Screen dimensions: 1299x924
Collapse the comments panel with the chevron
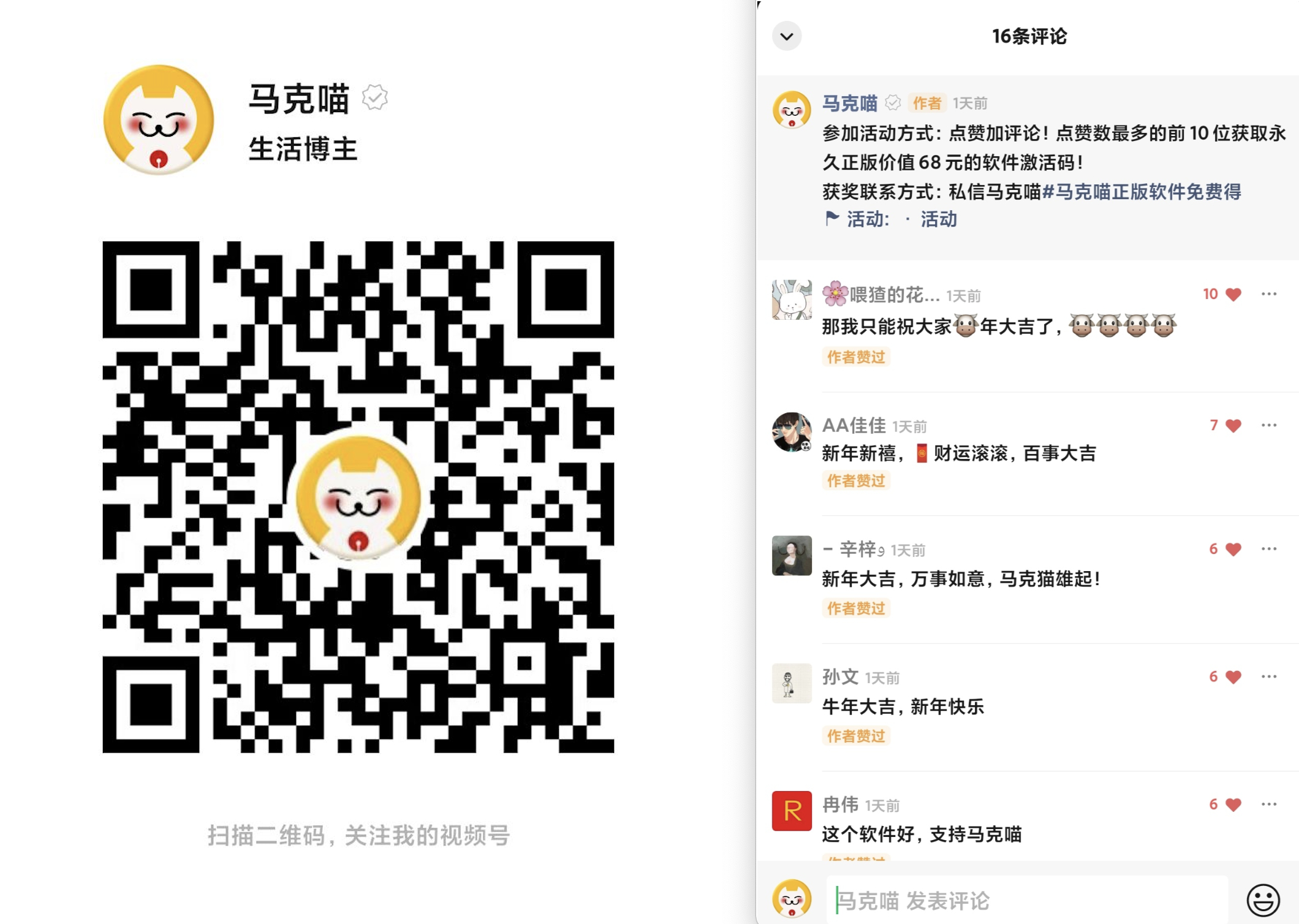point(787,37)
